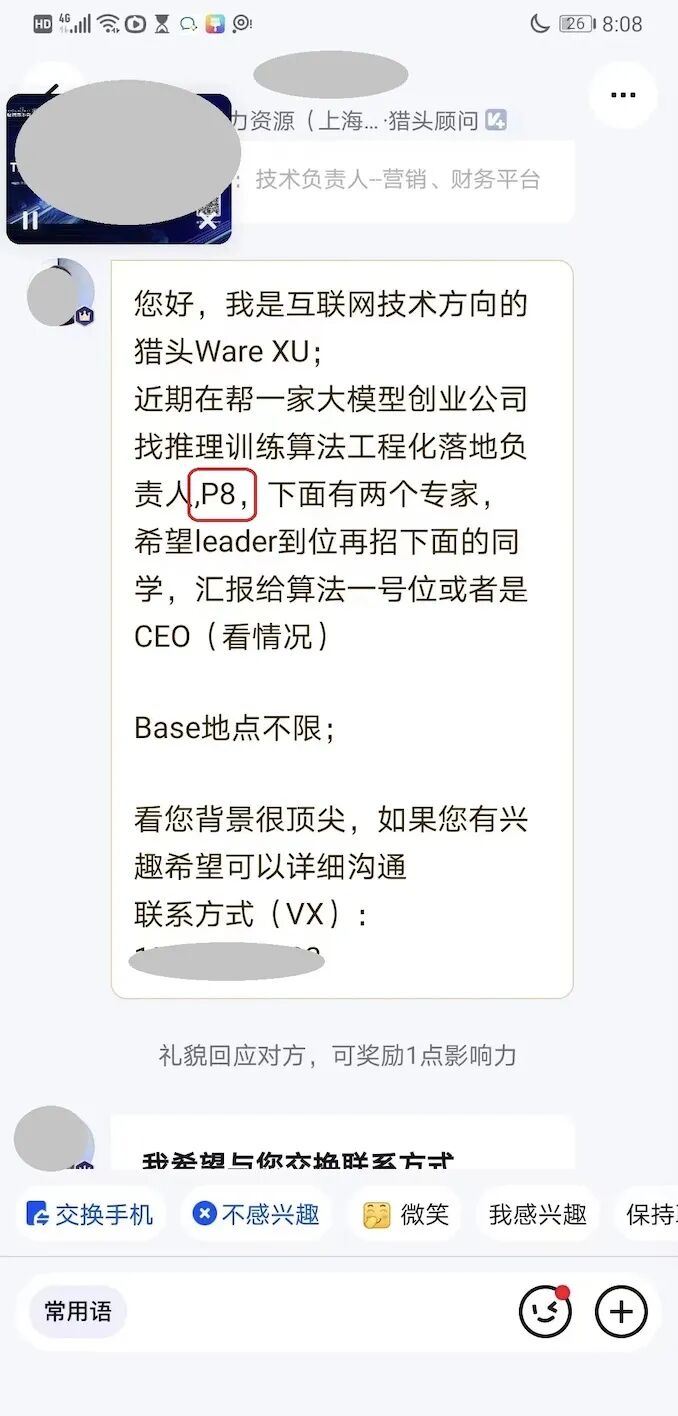Open 常用语 common phrases

77,1311
